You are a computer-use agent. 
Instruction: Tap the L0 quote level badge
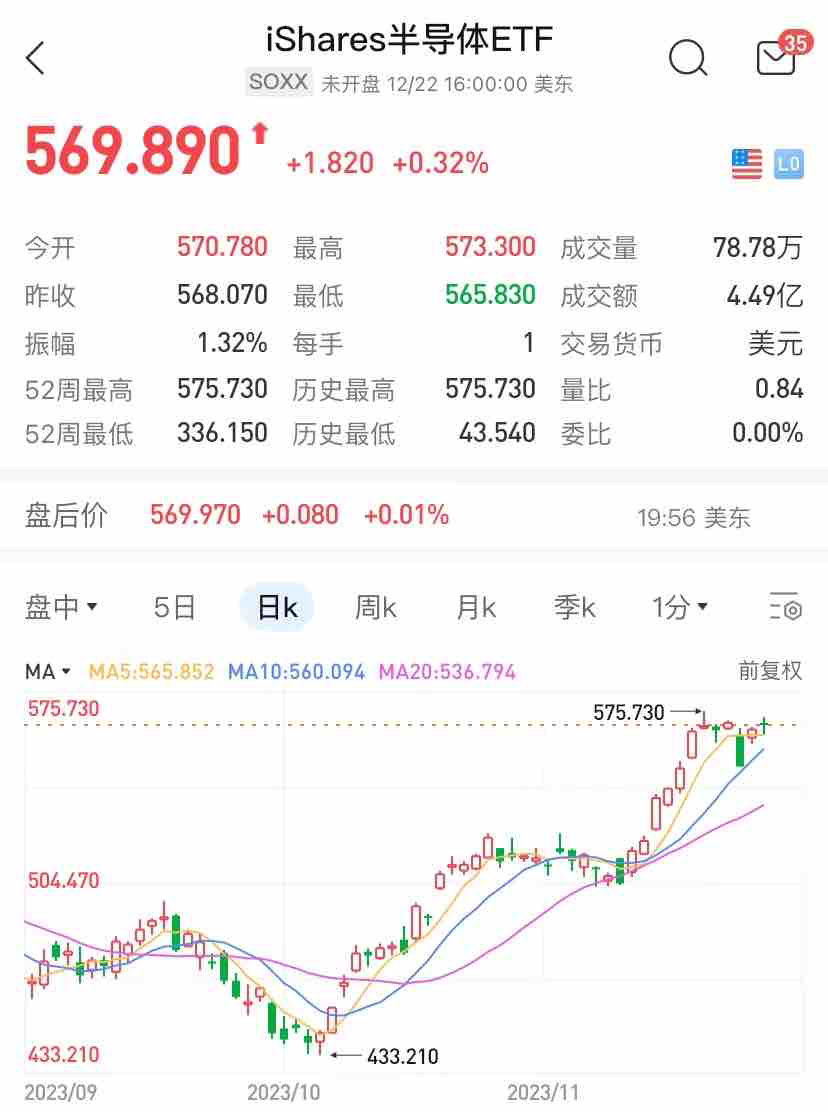click(x=789, y=164)
